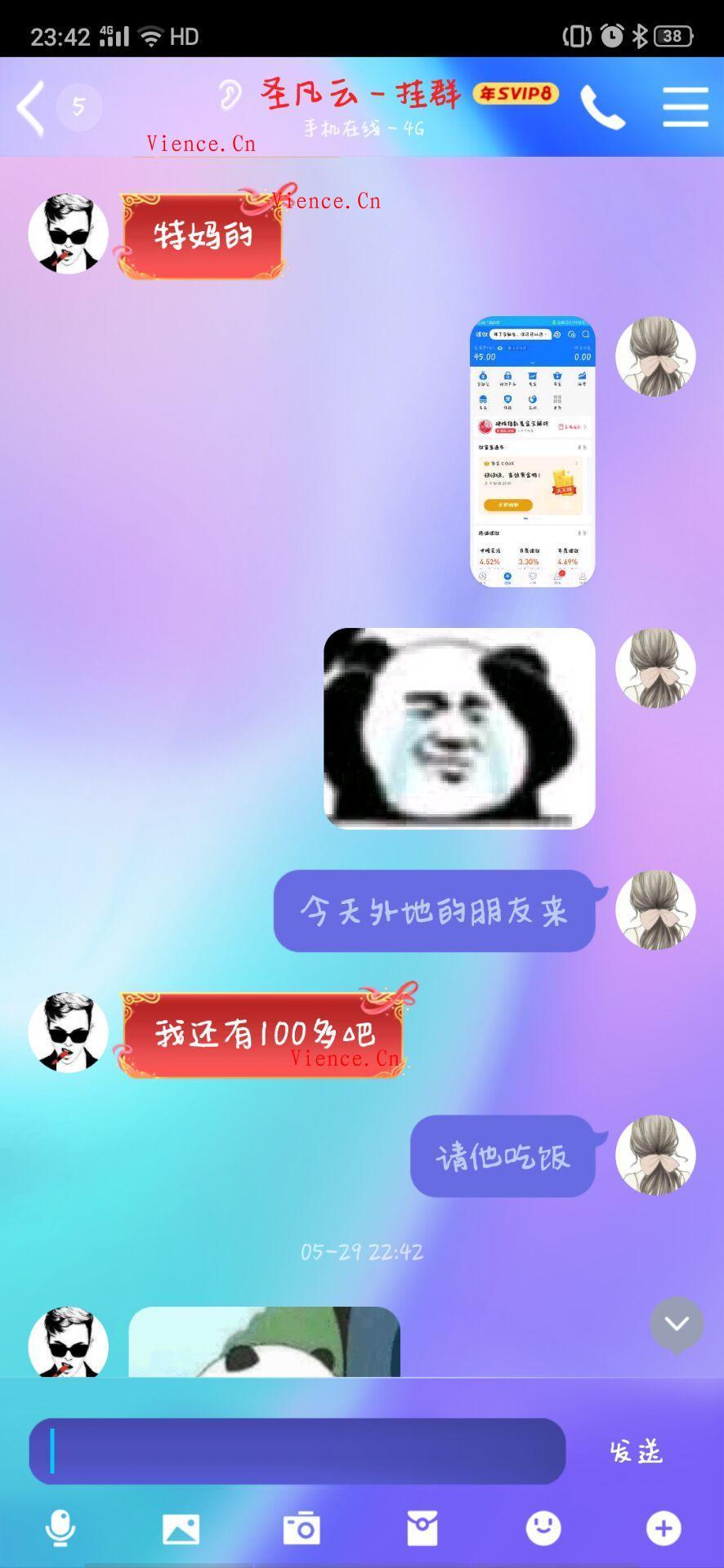The width and height of the screenshot is (724, 1568).
Task: Send the message with 发送
Action: 636,1451
